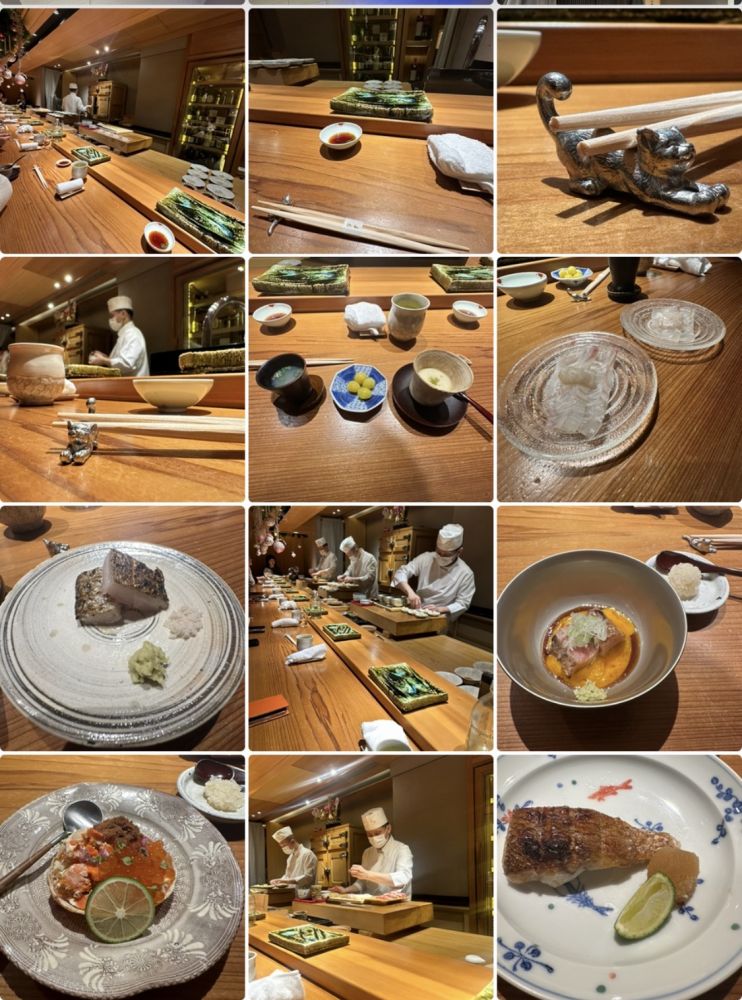
Task: Open the photo of the cat chopstick rest
Action: coord(619,130)
